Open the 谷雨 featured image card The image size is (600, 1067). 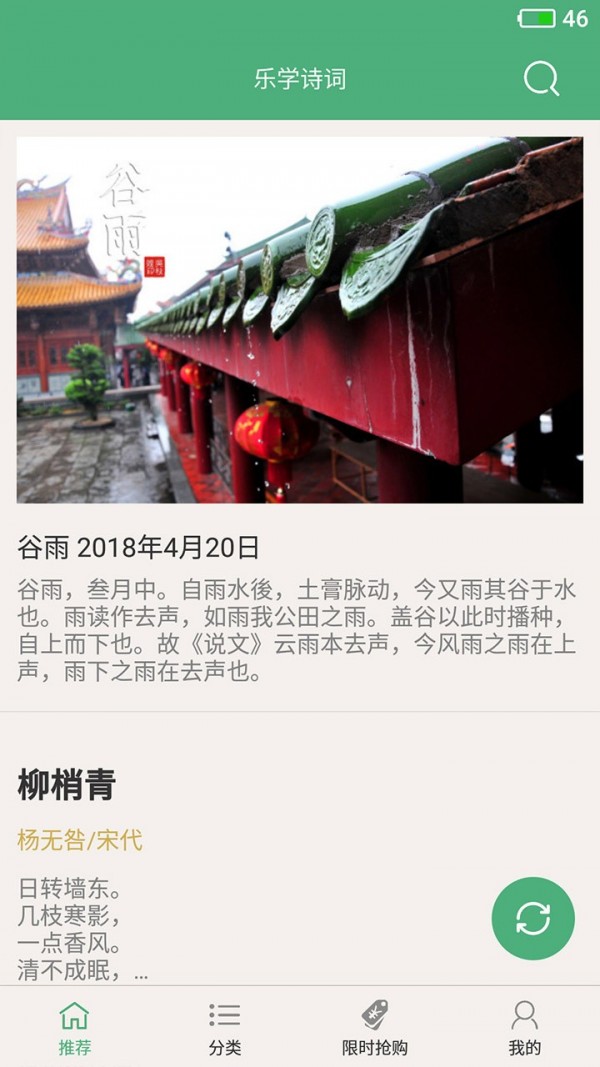pos(300,320)
